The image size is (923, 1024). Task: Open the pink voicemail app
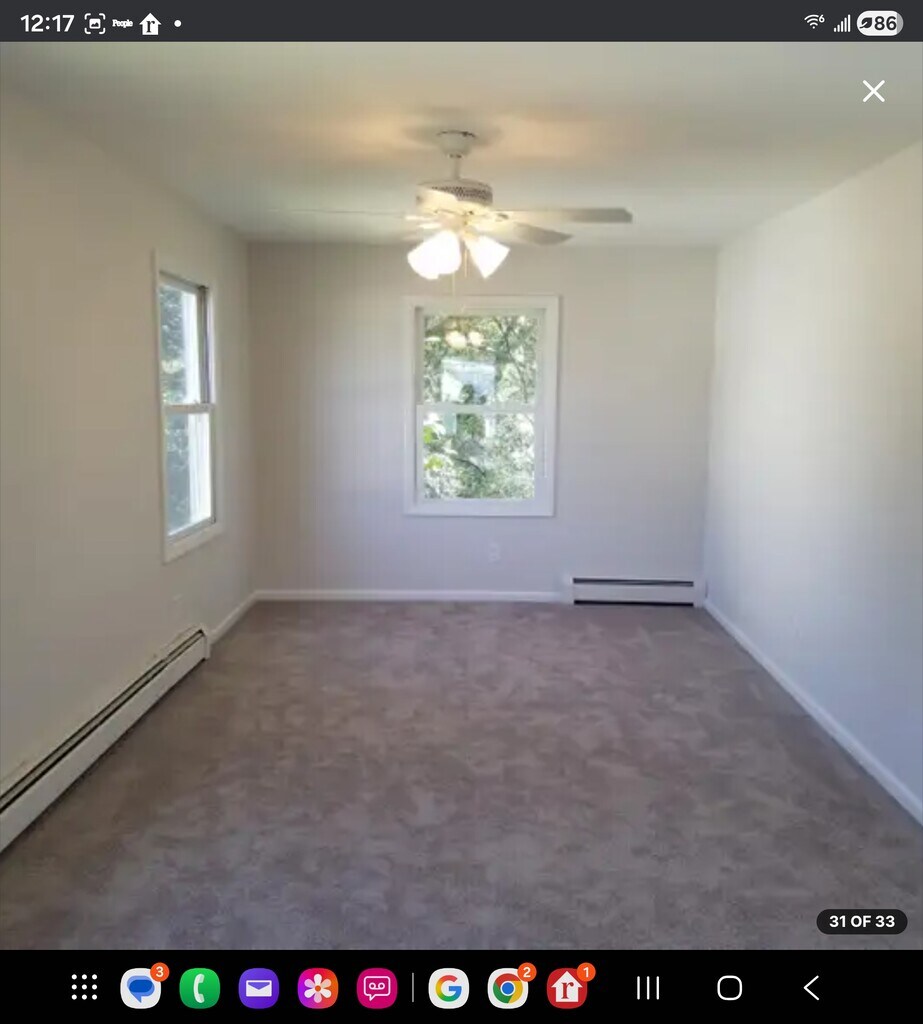click(x=377, y=988)
